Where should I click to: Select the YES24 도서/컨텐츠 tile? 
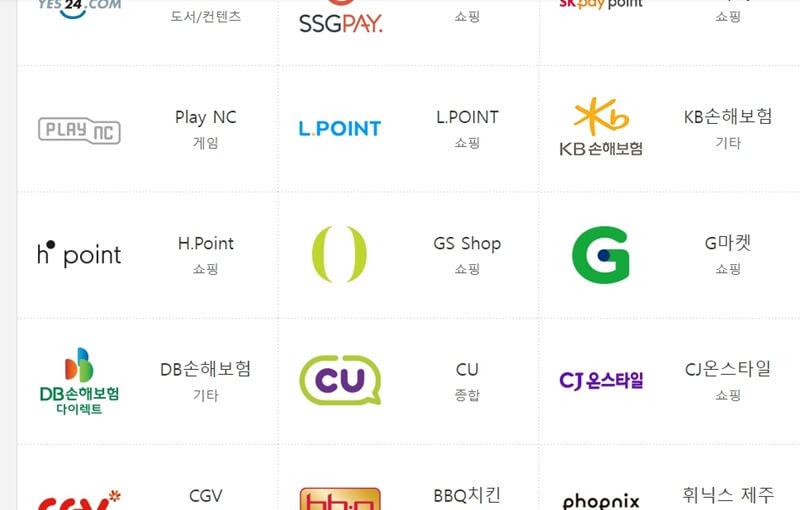click(148, 15)
